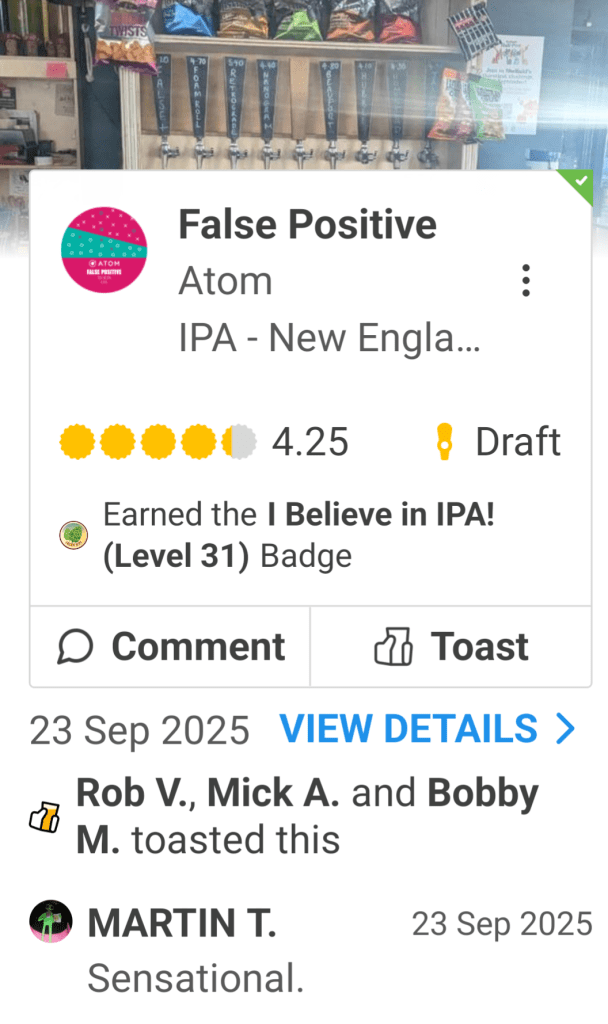This screenshot has height=1024, width=608.
Task: Open the False Positive beer page
Action: coord(307,225)
